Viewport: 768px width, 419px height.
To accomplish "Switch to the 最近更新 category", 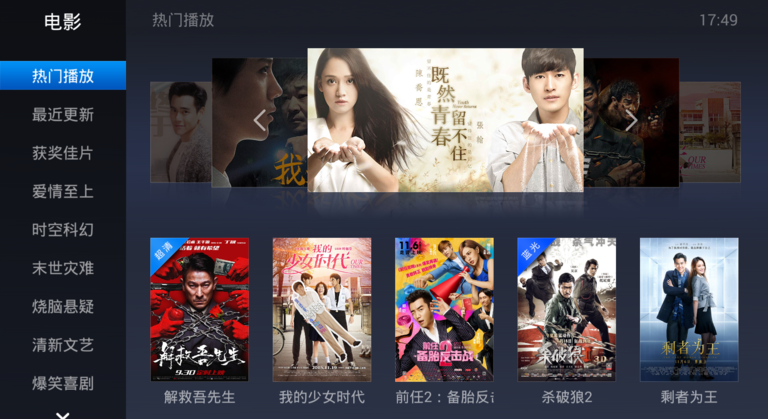I will (63, 114).
